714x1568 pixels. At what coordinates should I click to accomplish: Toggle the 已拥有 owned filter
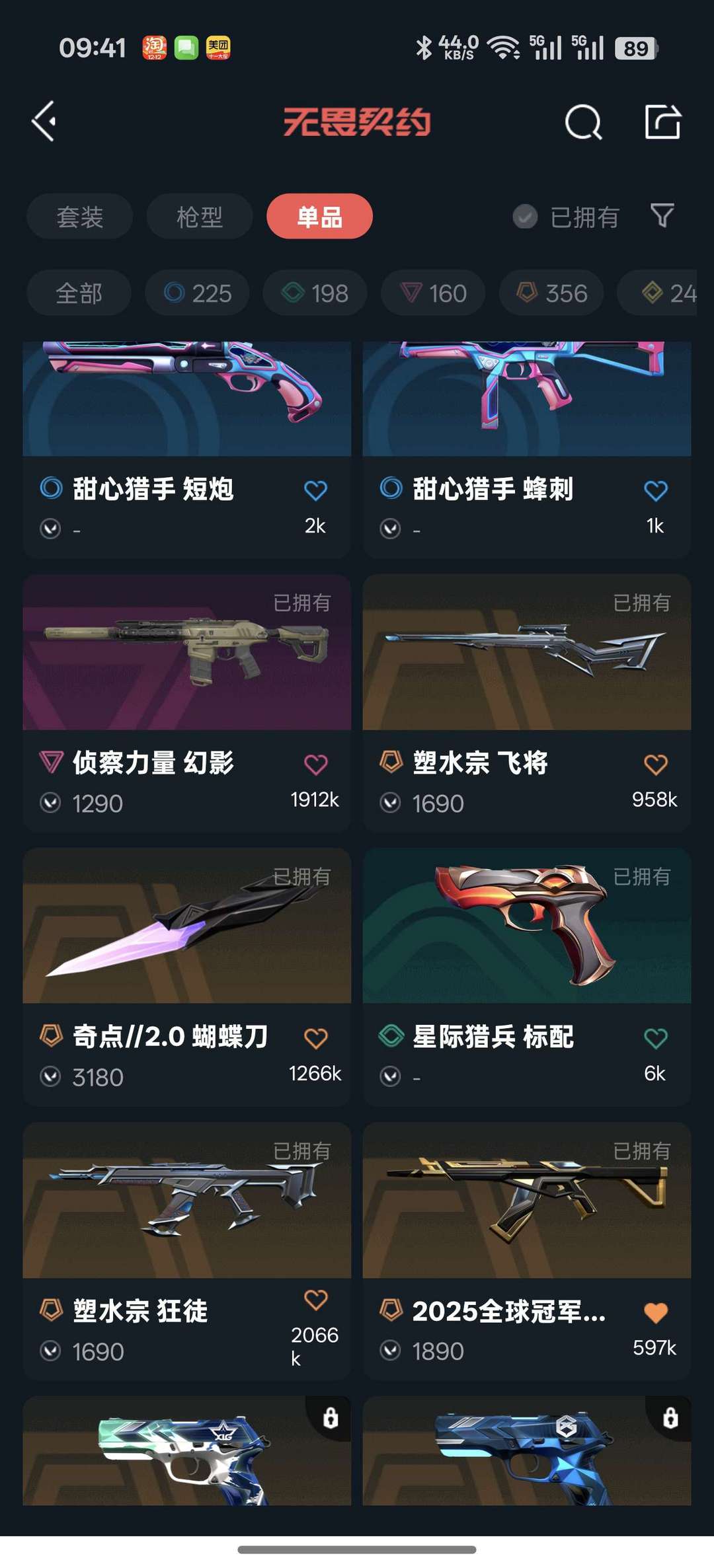(565, 217)
